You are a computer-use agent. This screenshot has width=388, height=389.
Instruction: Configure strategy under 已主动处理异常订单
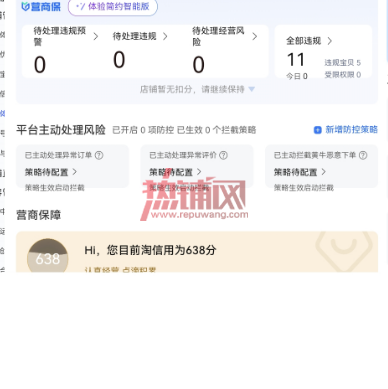coord(51,172)
